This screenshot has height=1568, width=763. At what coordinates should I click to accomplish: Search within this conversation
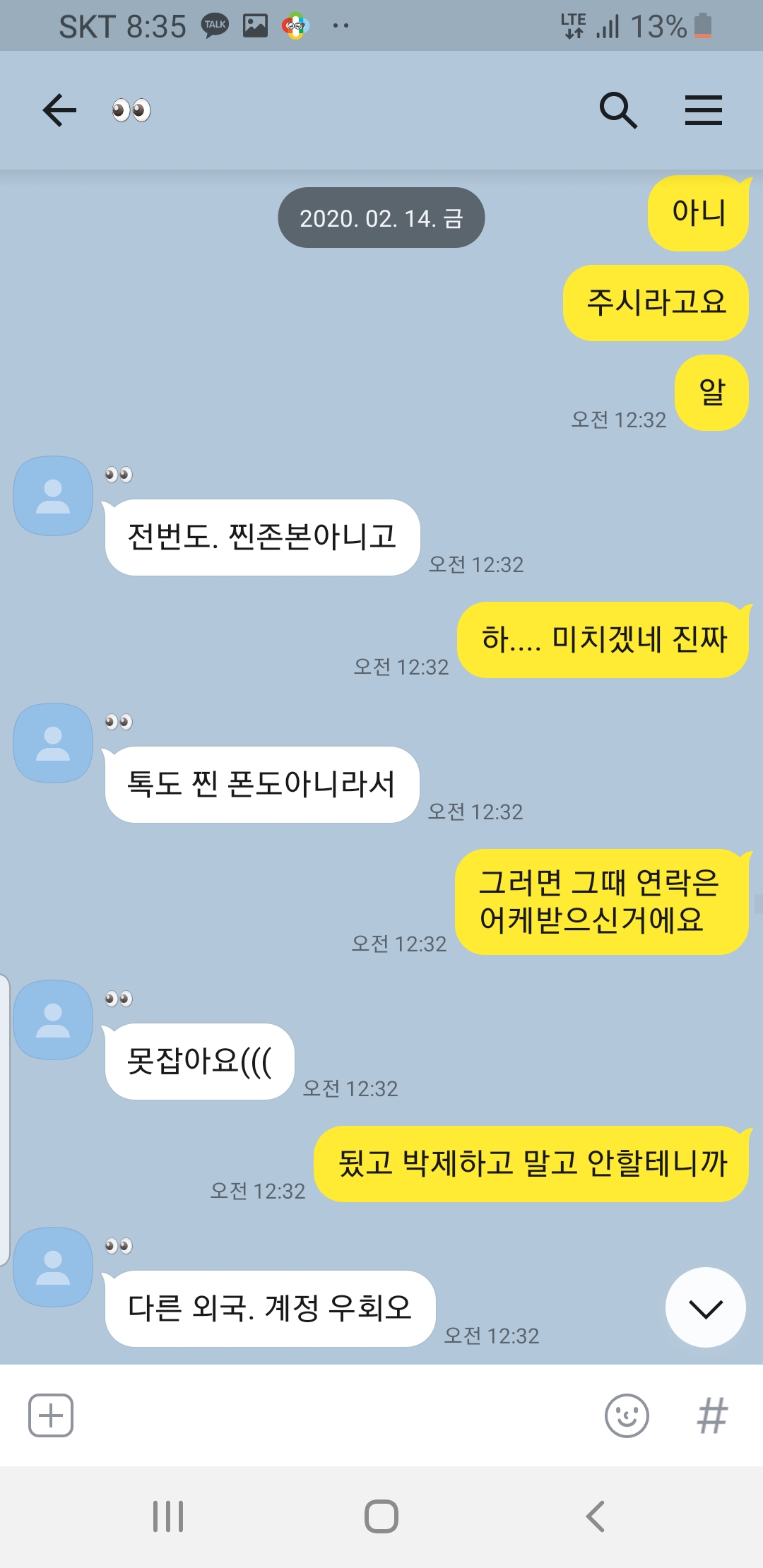[618, 110]
